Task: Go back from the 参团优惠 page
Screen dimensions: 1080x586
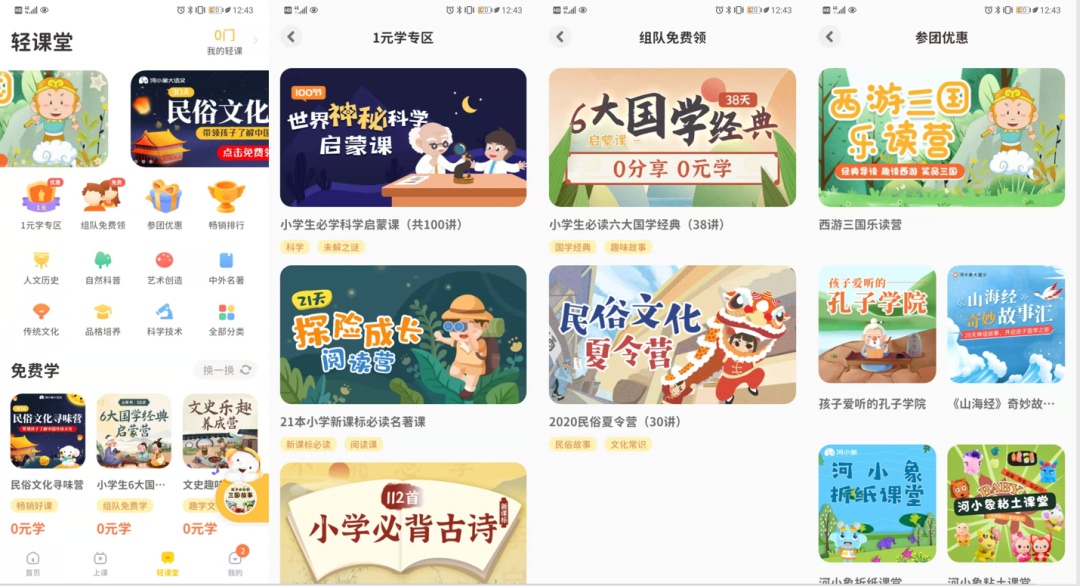Action: pos(829,37)
